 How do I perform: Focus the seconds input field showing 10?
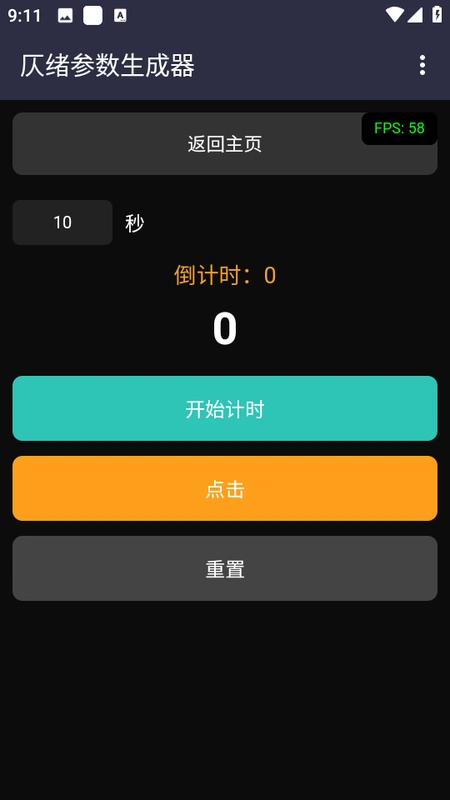coord(62,222)
